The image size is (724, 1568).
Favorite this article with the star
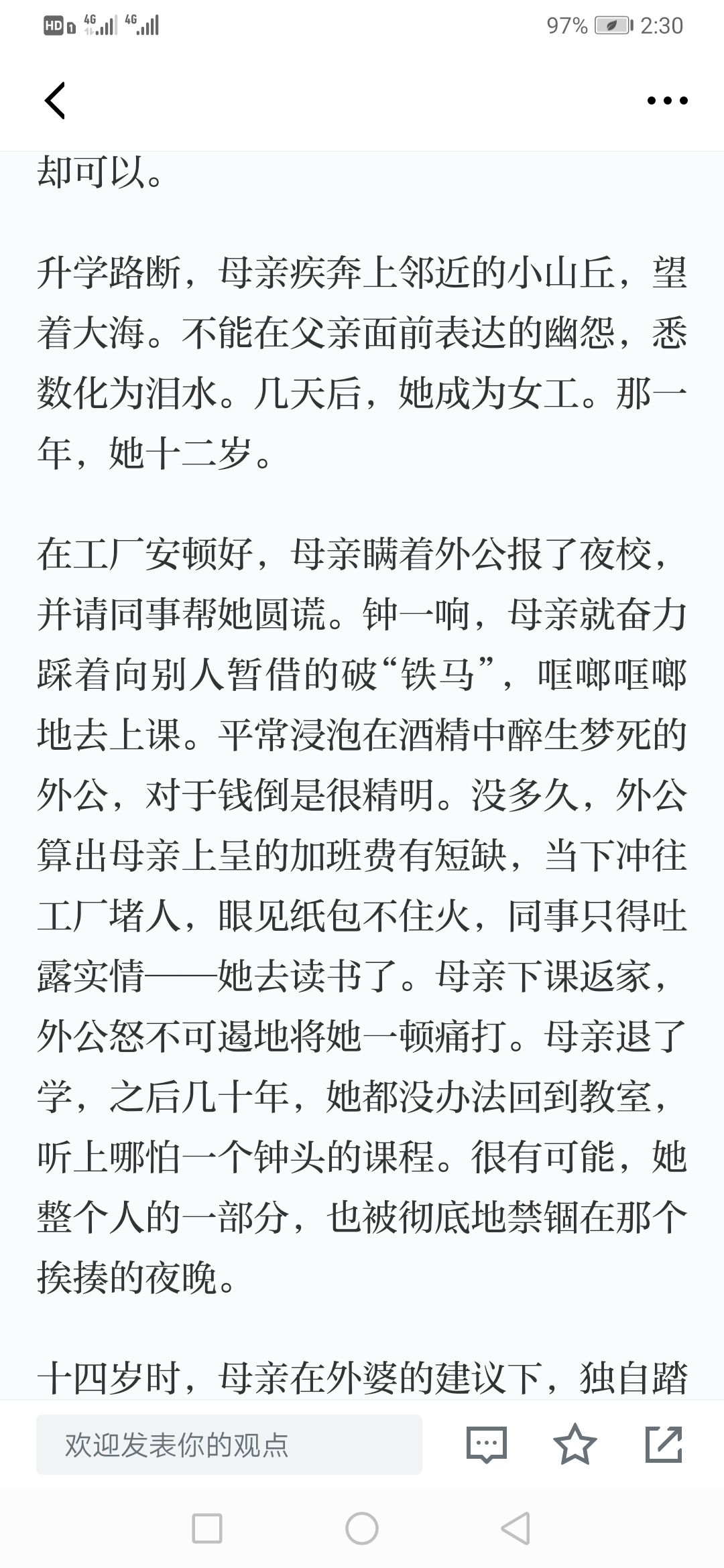[575, 1444]
